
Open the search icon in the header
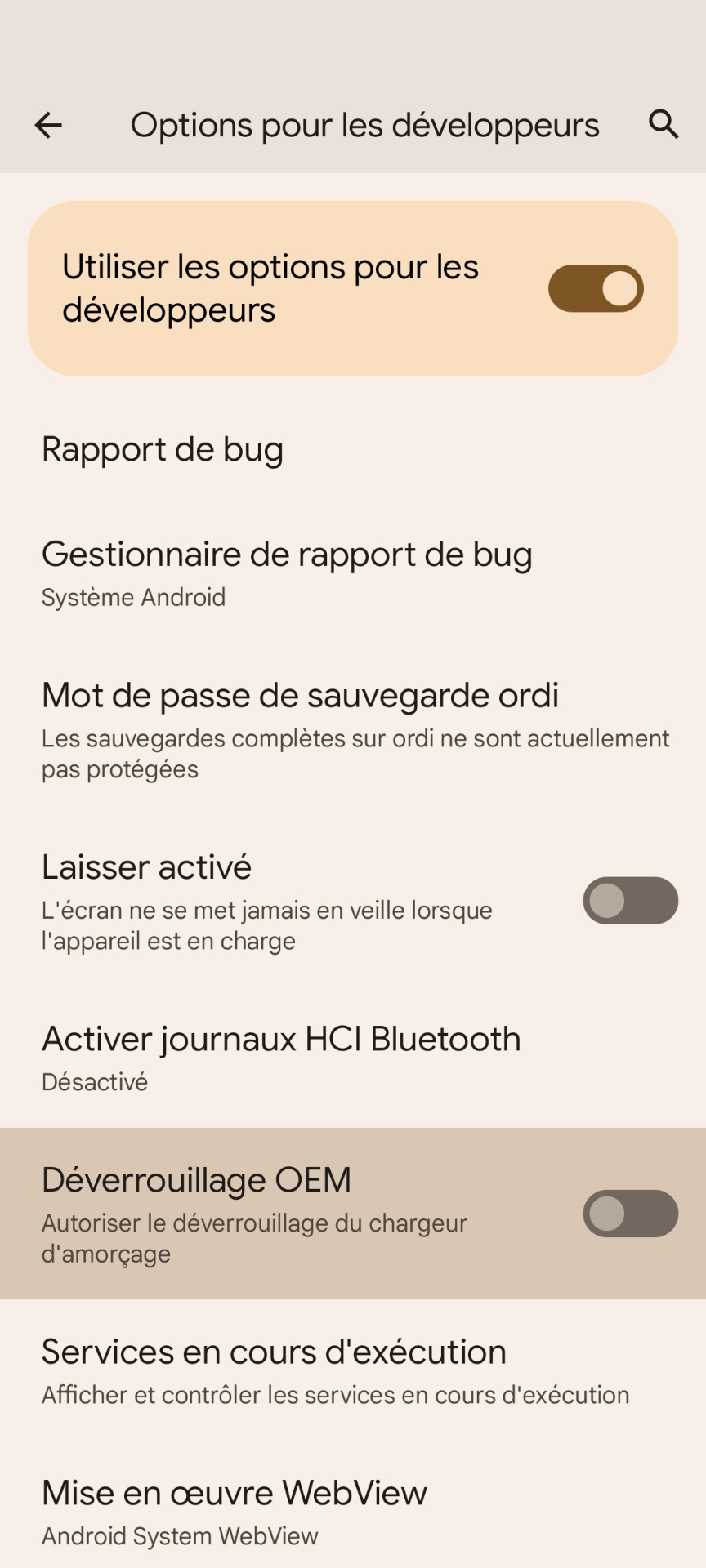[664, 125]
